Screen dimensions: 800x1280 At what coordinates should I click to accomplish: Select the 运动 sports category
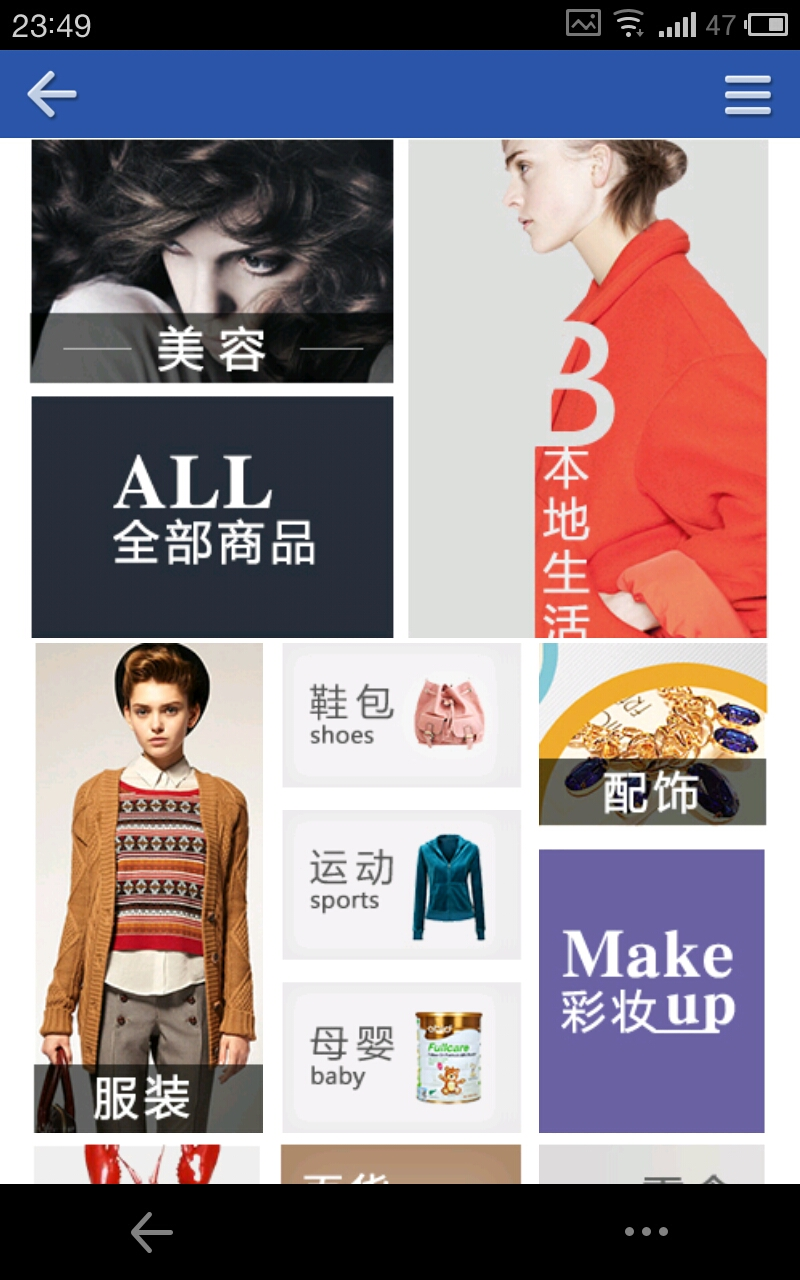pos(402,885)
